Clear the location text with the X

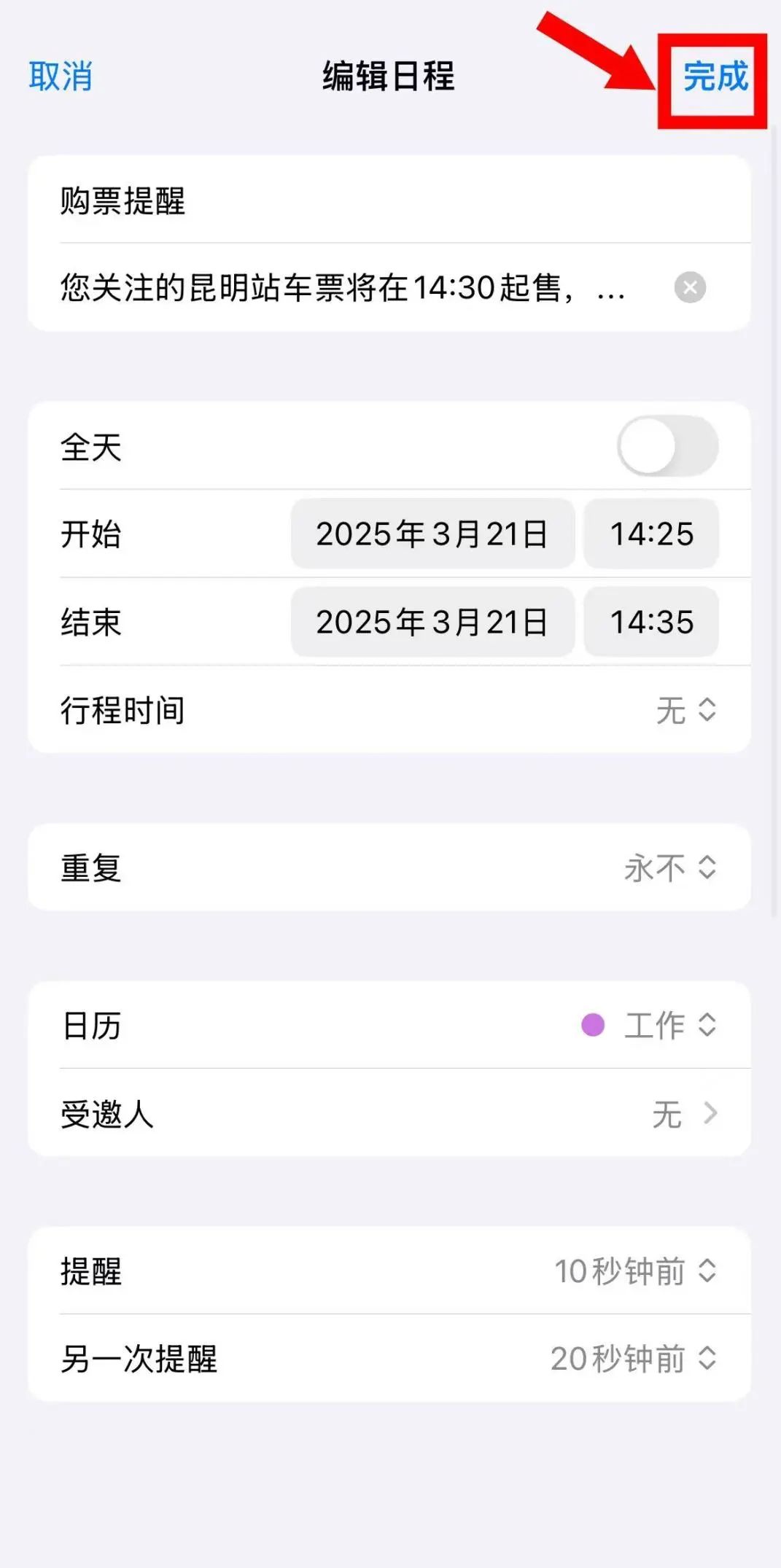point(690,287)
